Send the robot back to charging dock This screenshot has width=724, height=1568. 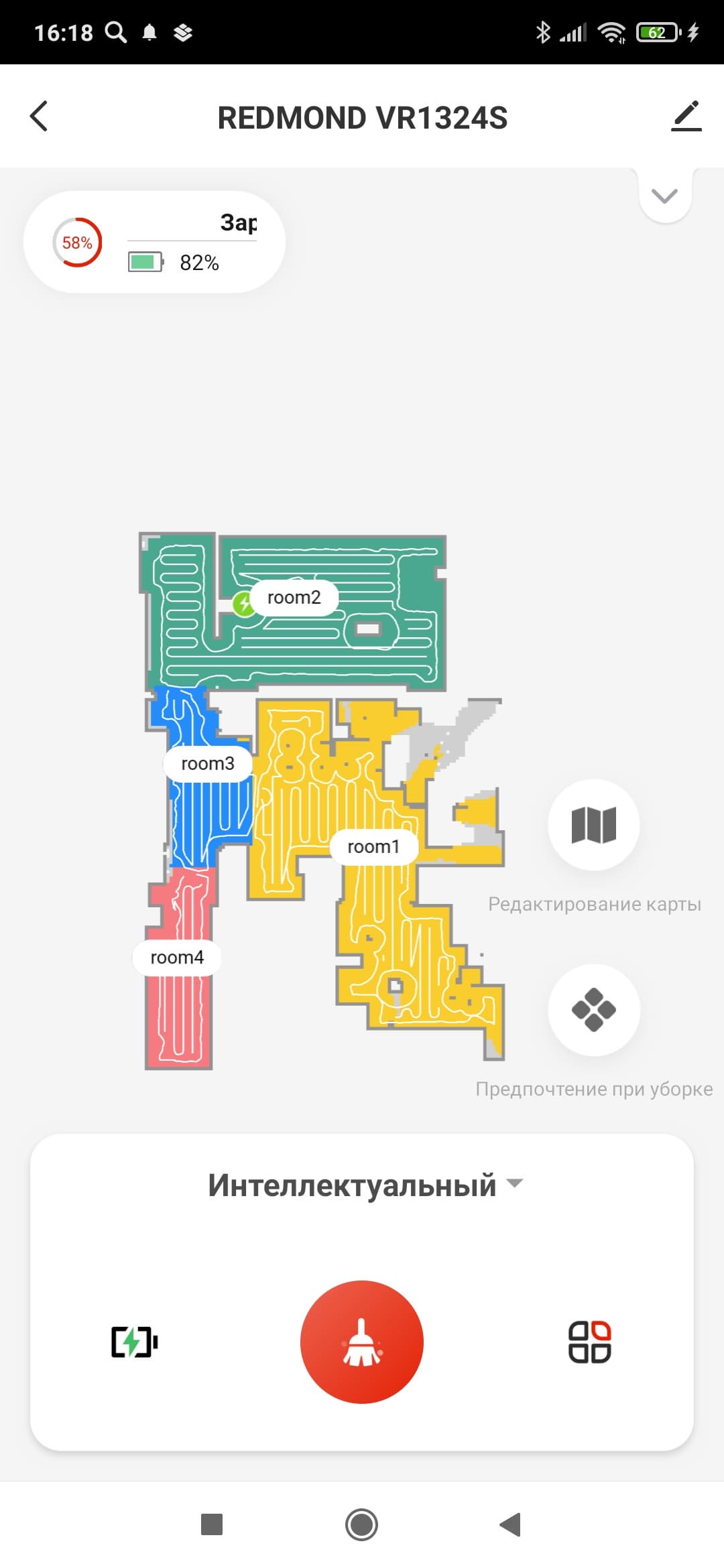click(x=134, y=1342)
